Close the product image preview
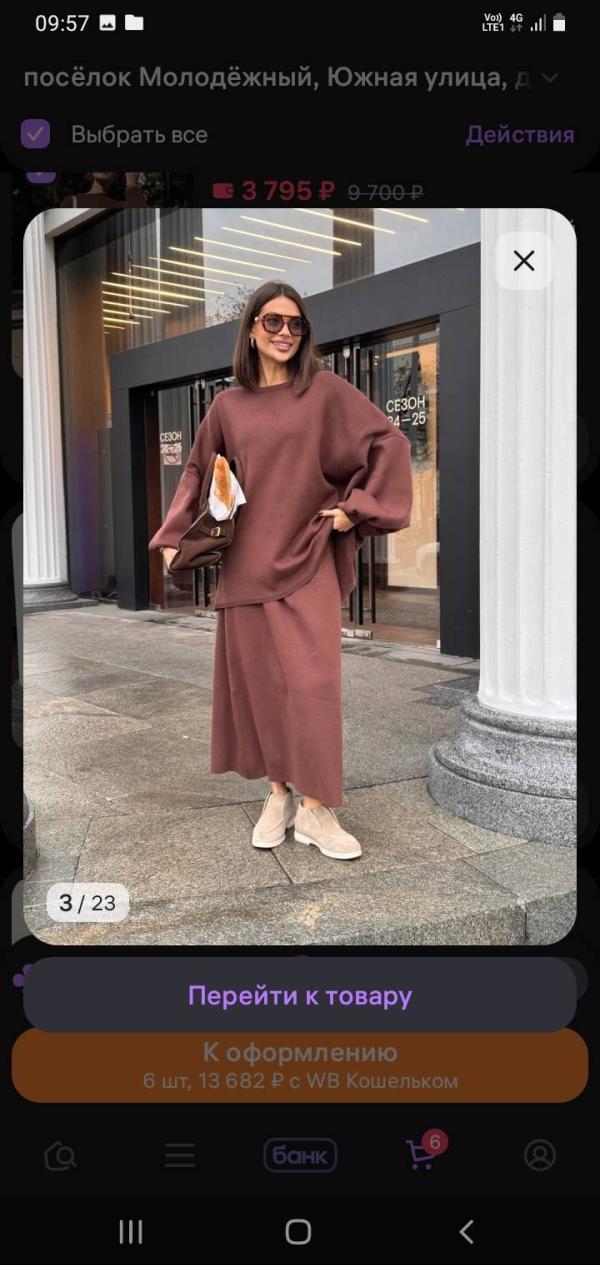 click(524, 261)
